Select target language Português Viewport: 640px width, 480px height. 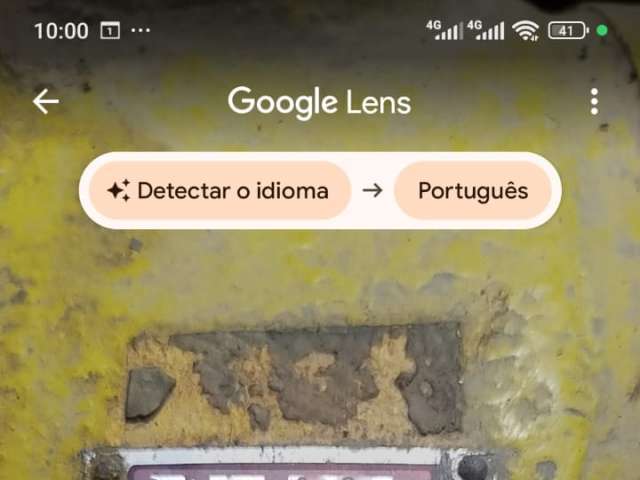point(473,190)
